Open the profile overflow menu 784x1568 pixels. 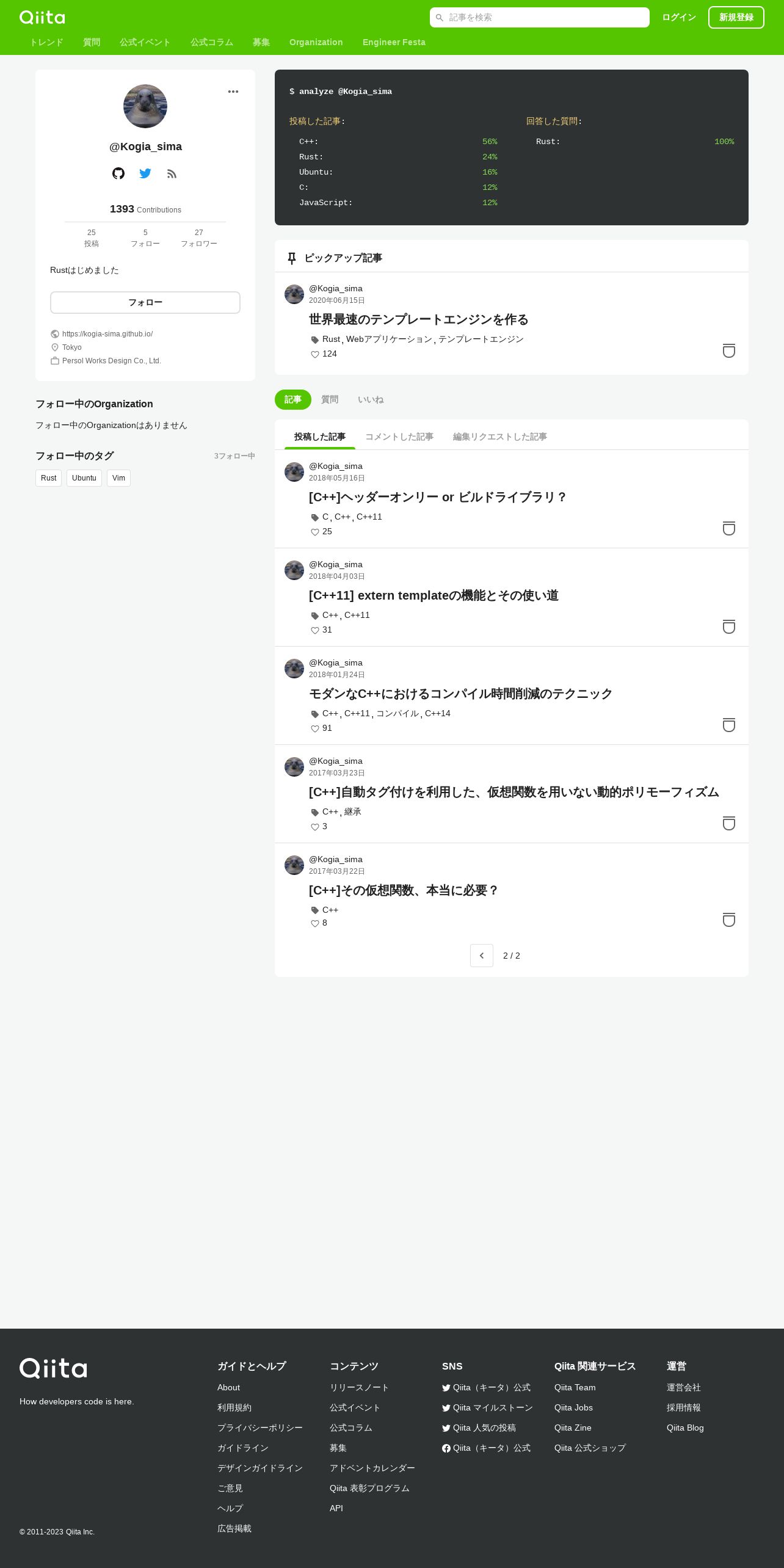233,92
